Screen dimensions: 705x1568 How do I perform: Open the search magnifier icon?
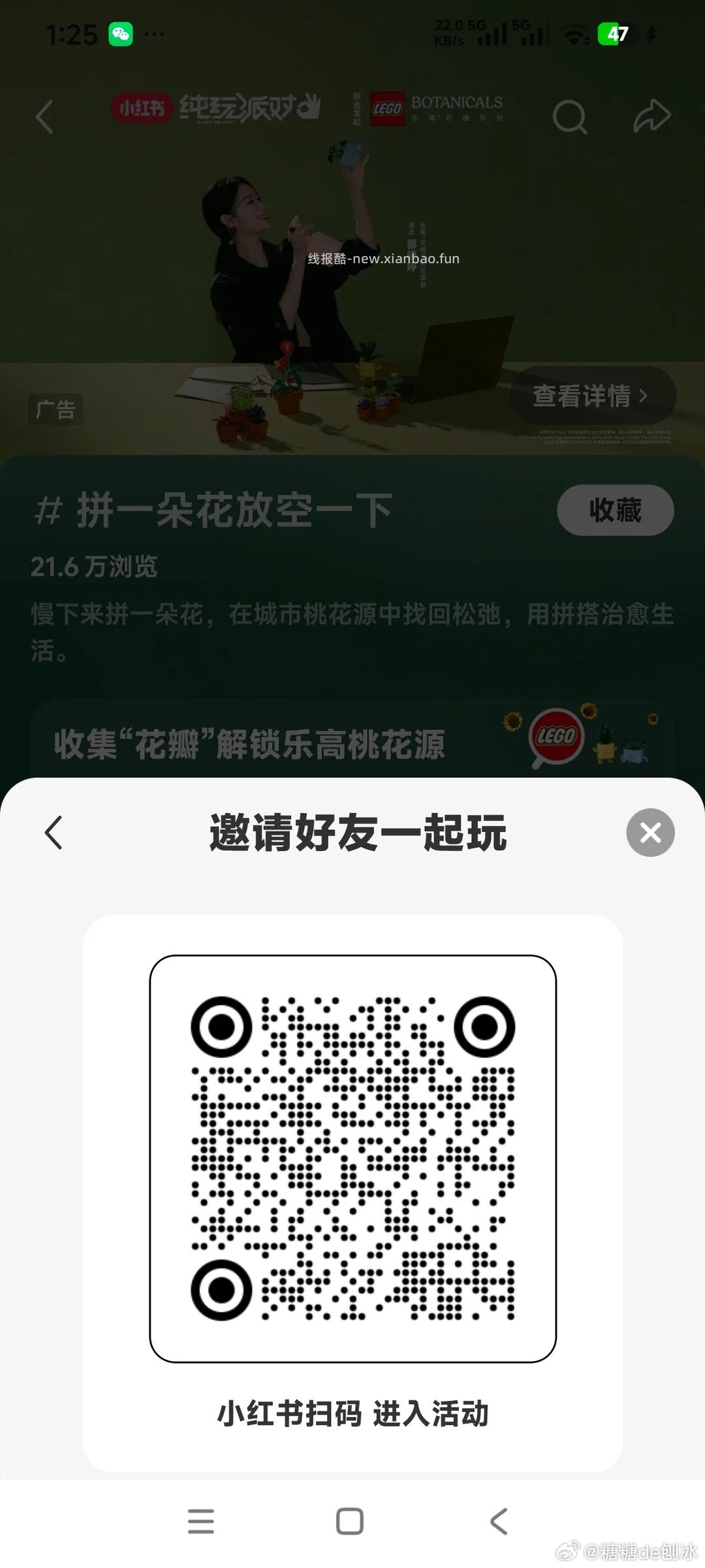(570, 118)
